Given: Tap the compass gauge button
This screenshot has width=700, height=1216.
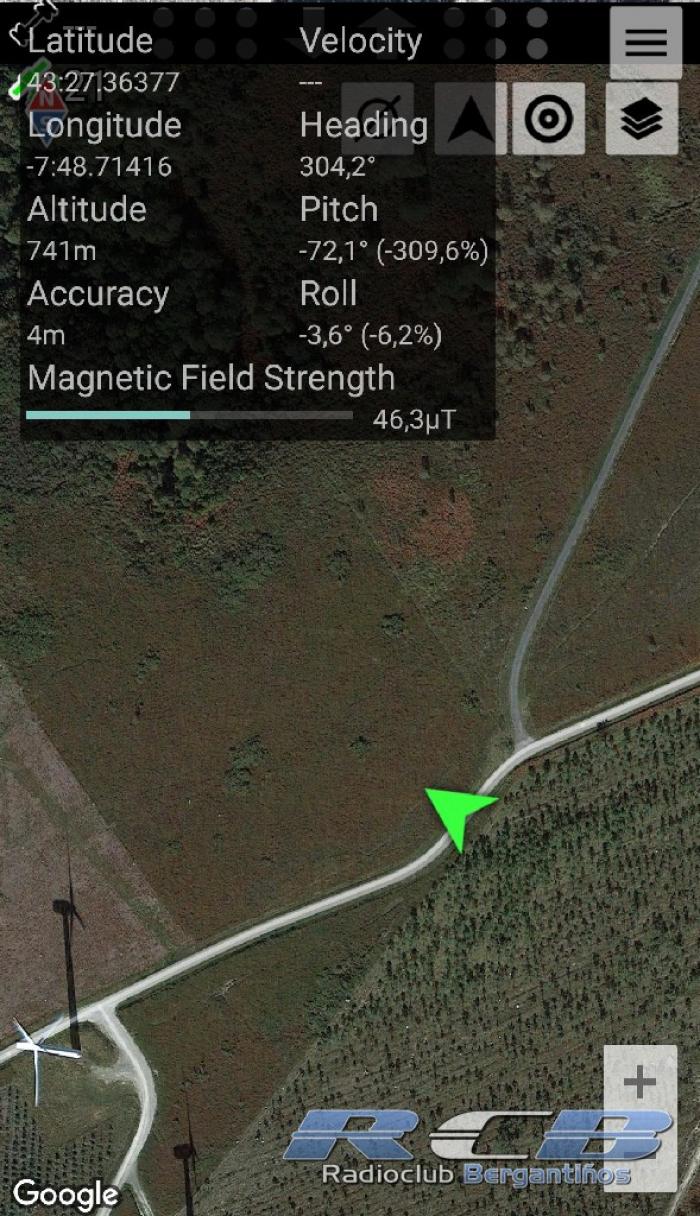Looking at the screenshot, I should 378,119.
